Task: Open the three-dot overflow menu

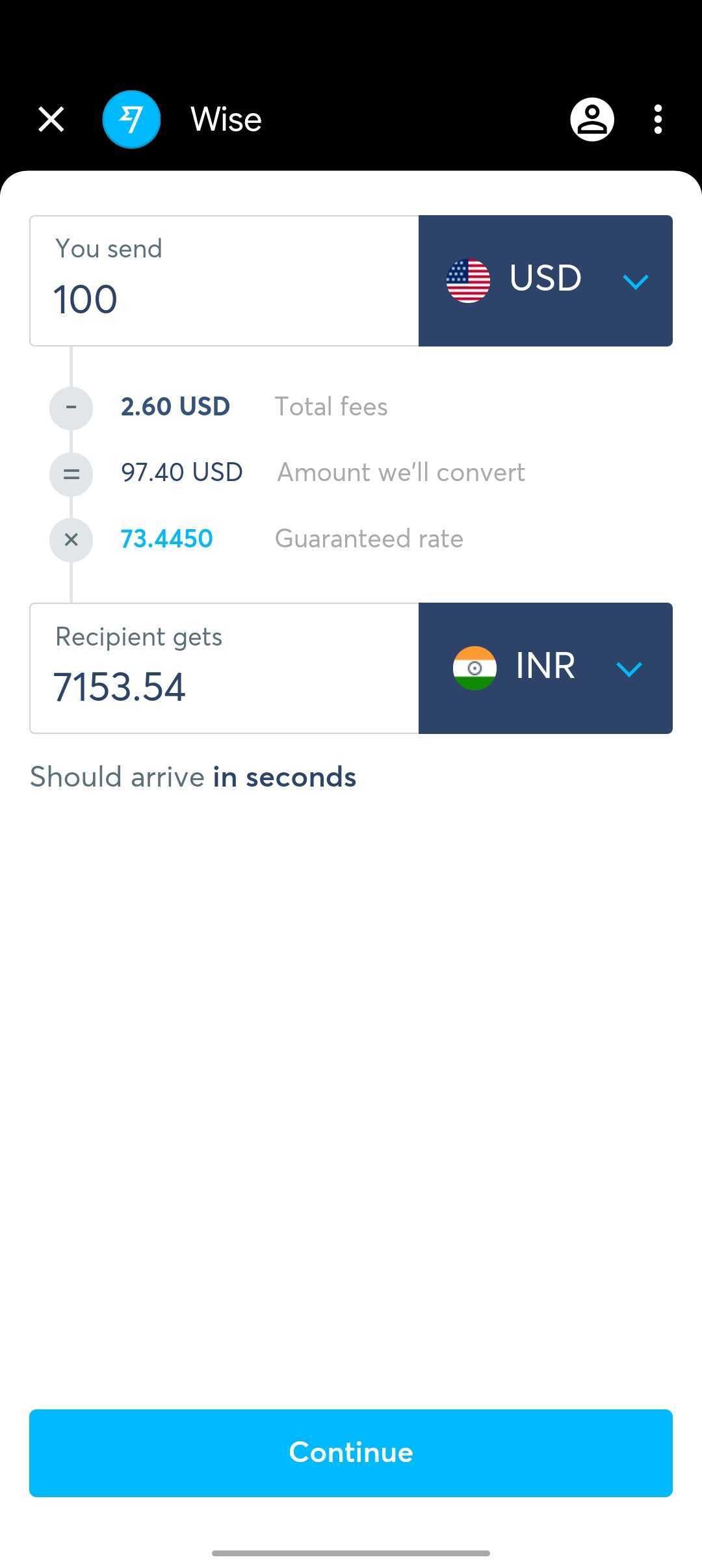Action: tap(658, 119)
